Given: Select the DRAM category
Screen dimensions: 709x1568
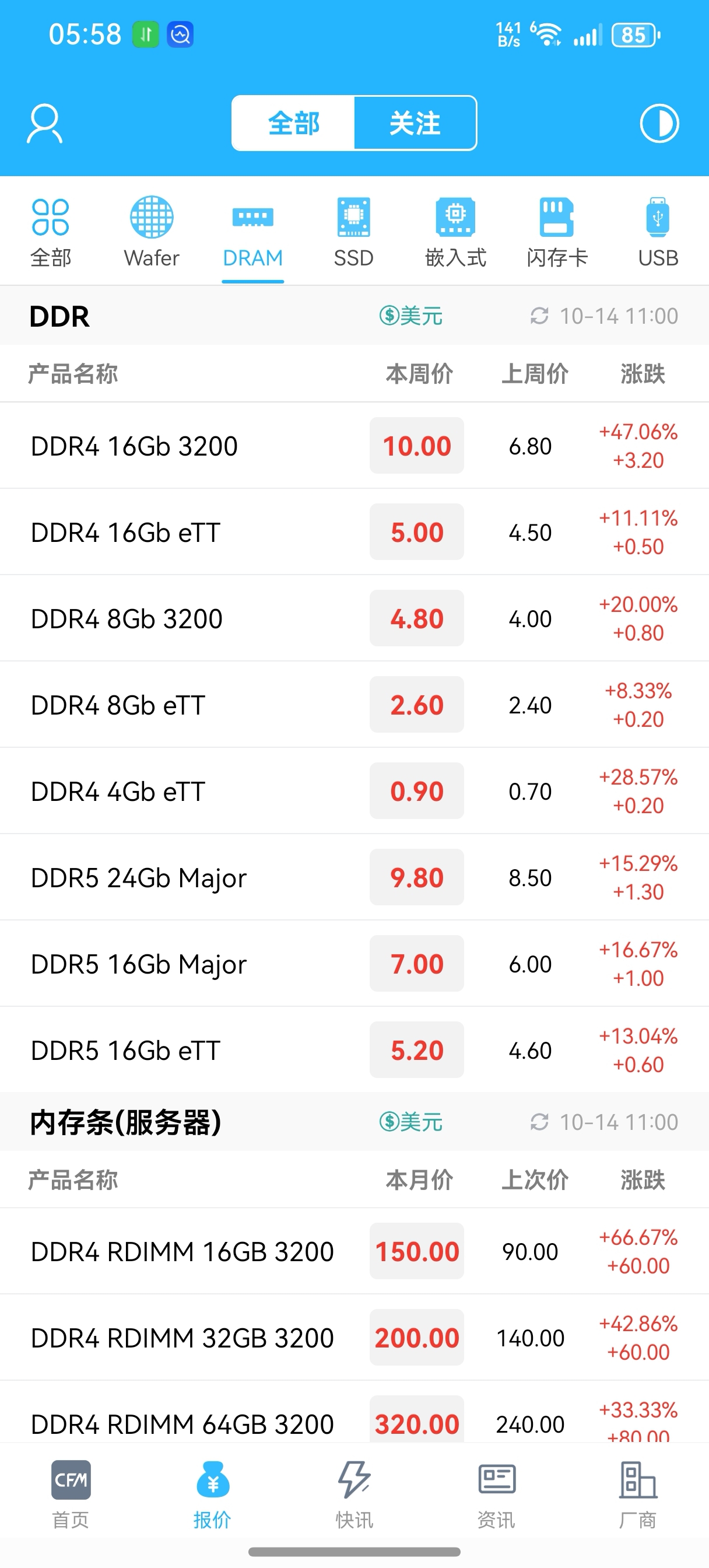Looking at the screenshot, I should [x=252, y=232].
